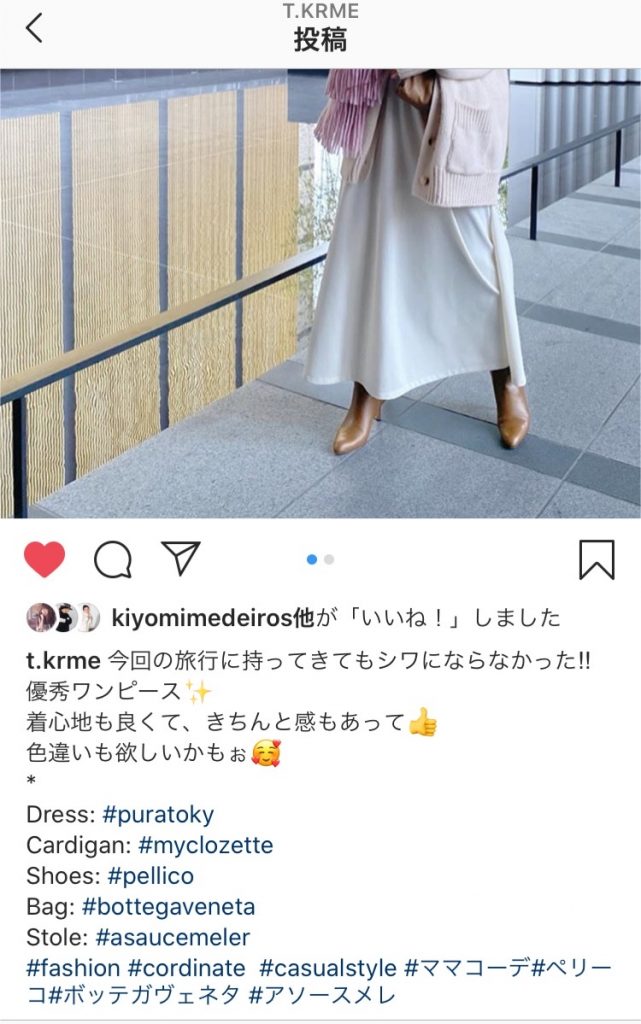
Task: Go back using the top arrow
Action: [x=34, y=29]
